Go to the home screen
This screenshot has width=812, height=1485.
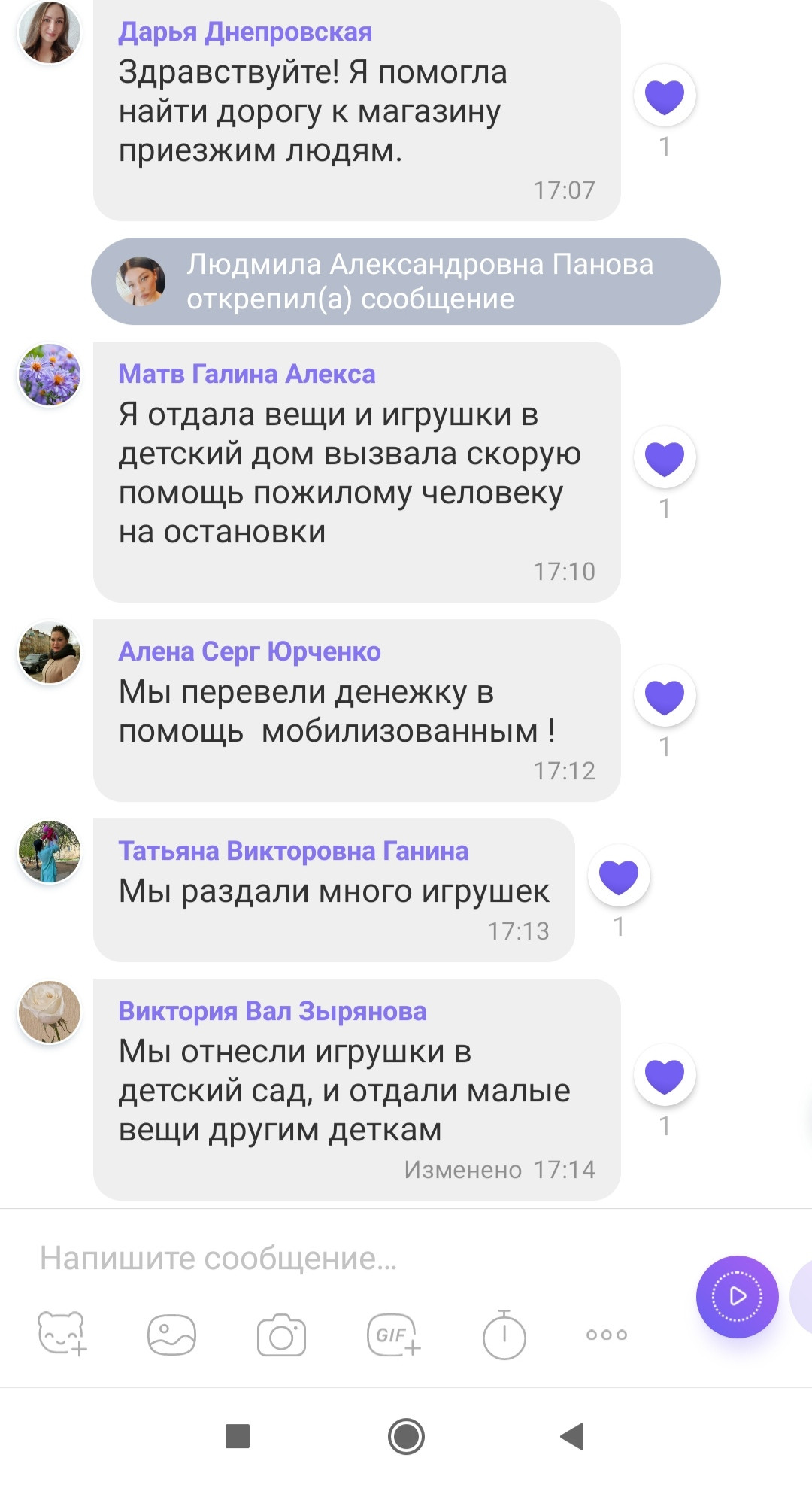tap(406, 1436)
